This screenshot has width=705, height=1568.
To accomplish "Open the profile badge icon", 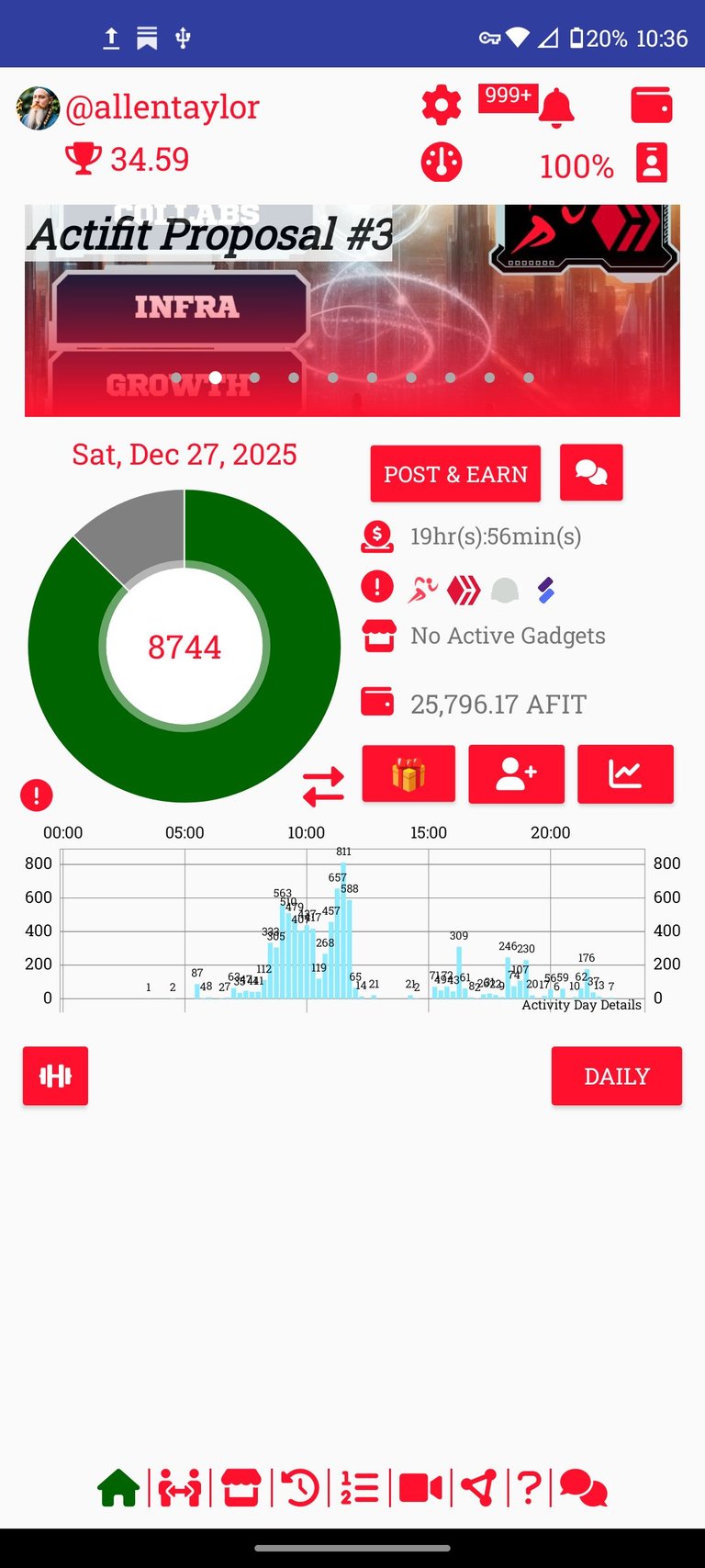I will click(652, 164).
